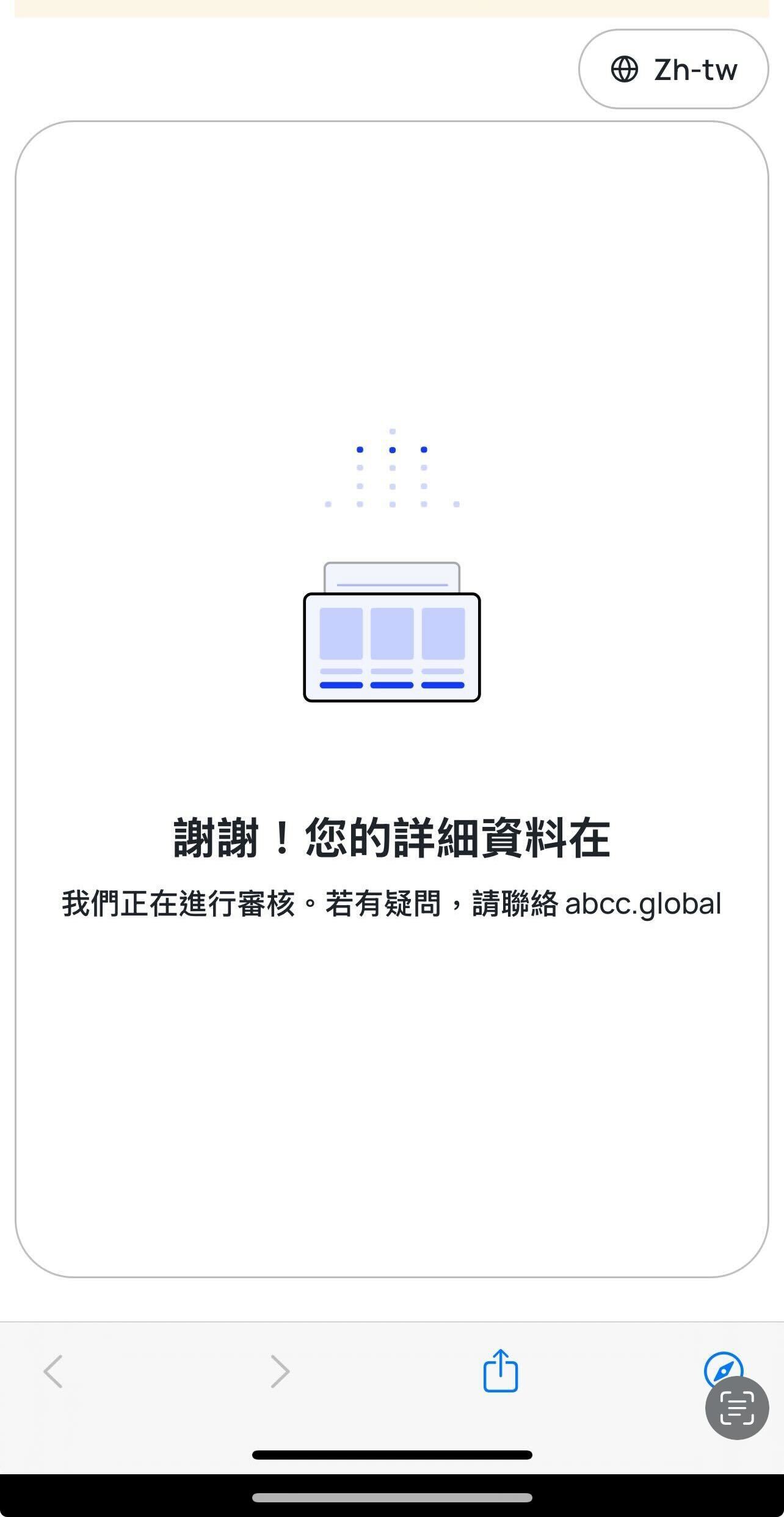Tap the live text scan button
Image resolution: width=784 pixels, height=1517 pixels.
click(737, 1408)
